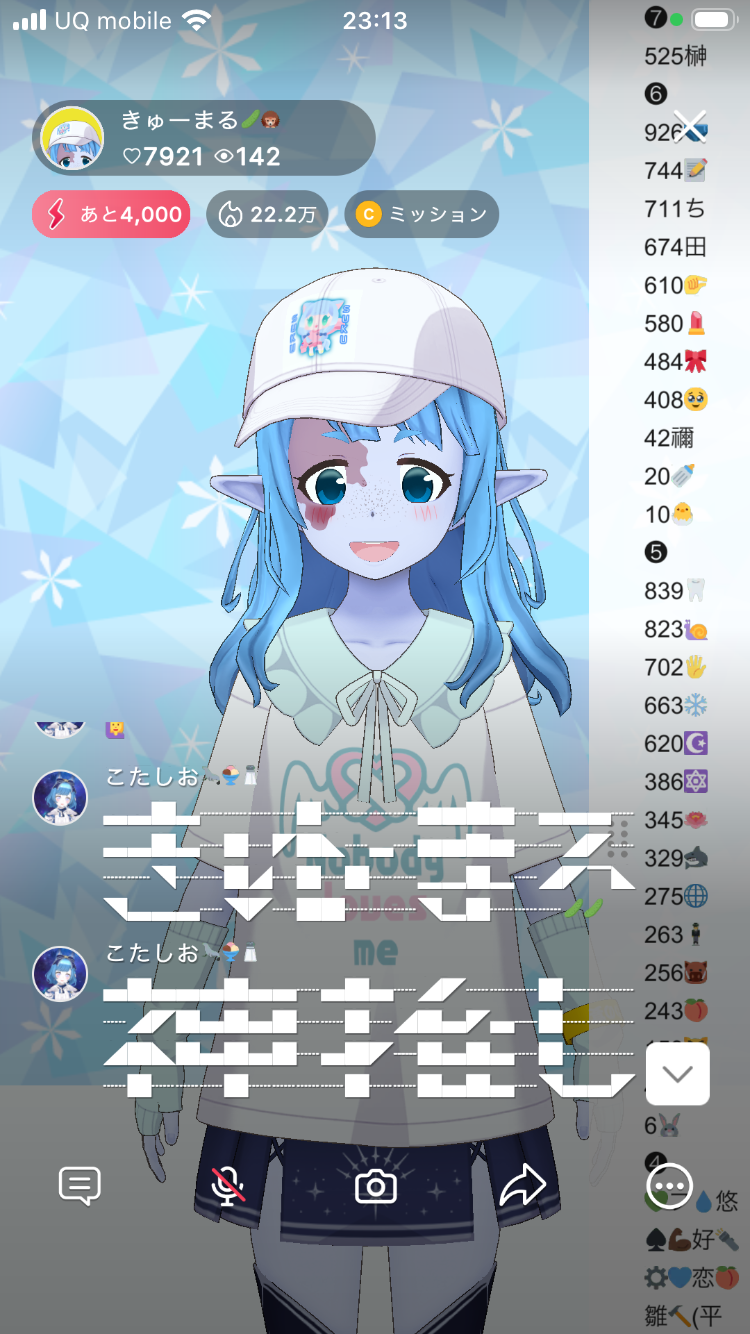Open the 22.2万 flame ranking chip

pyautogui.click(x=267, y=214)
